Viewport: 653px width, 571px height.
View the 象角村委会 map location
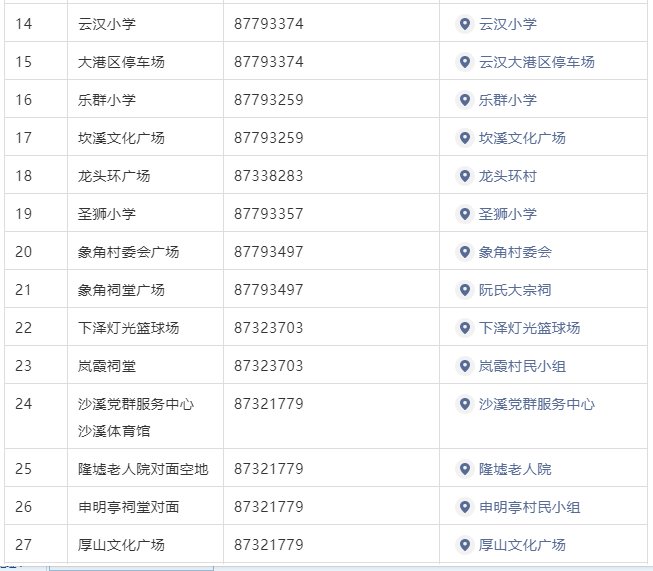coord(514,252)
